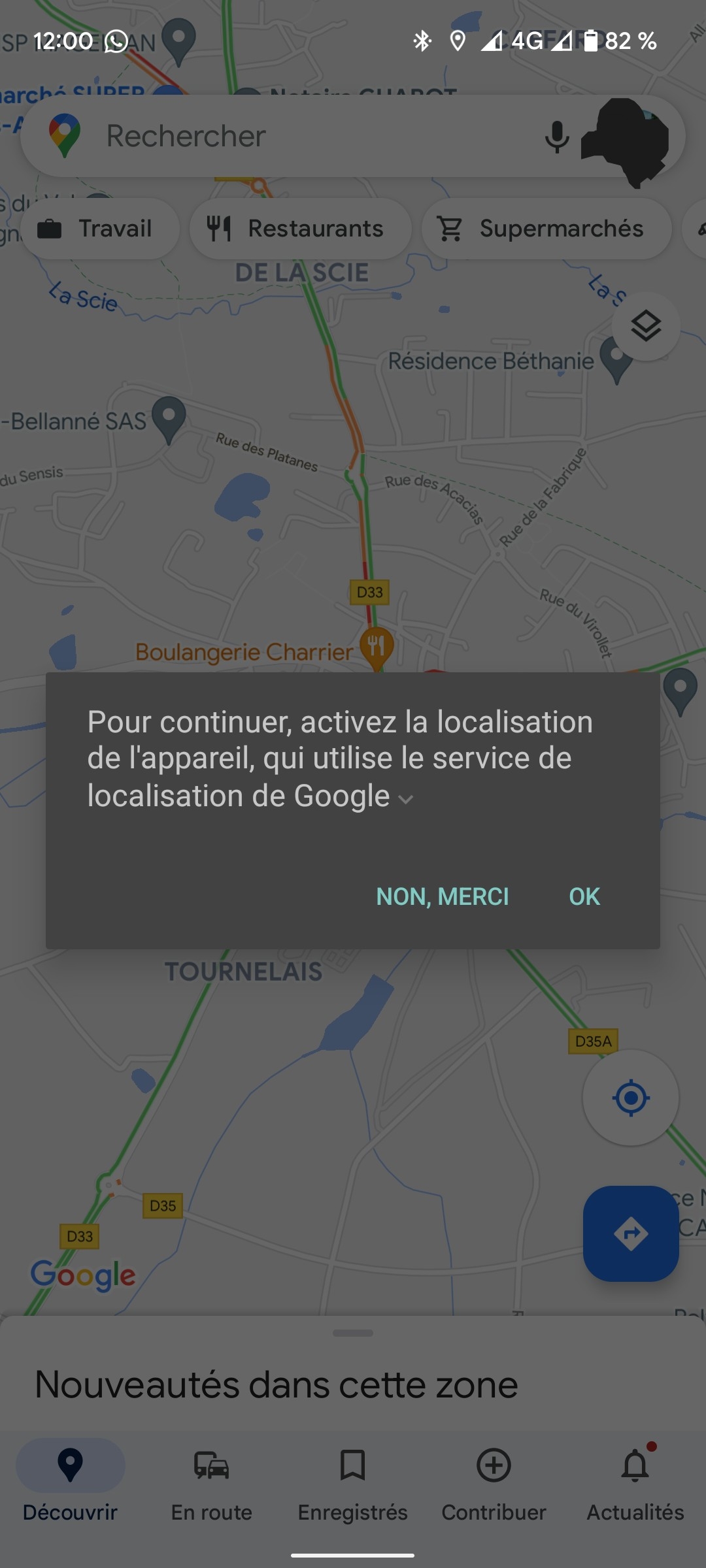The image size is (706, 1568).
Task: Open the map layers selector
Action: (x=646, y=326)
